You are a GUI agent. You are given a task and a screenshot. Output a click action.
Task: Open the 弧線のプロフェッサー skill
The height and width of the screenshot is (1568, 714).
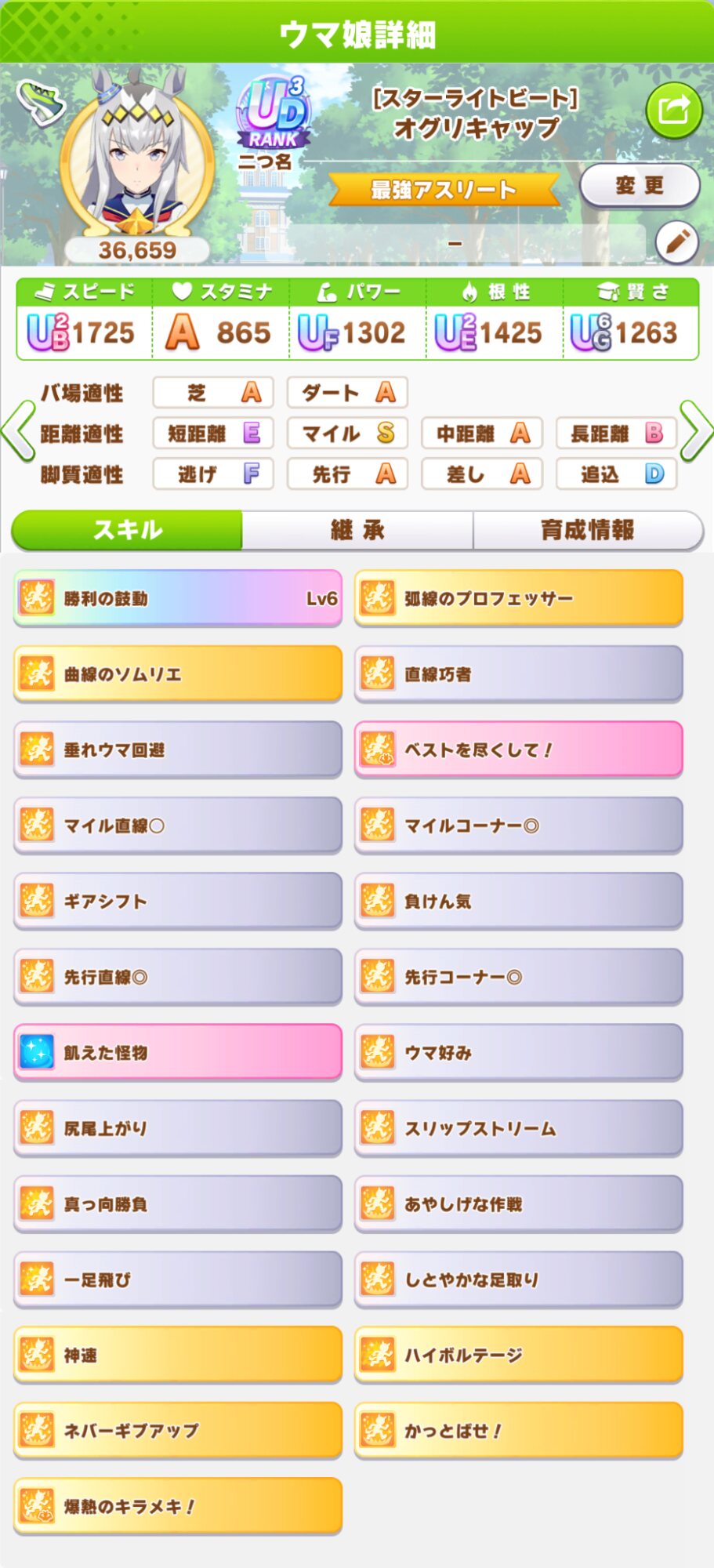519,598
